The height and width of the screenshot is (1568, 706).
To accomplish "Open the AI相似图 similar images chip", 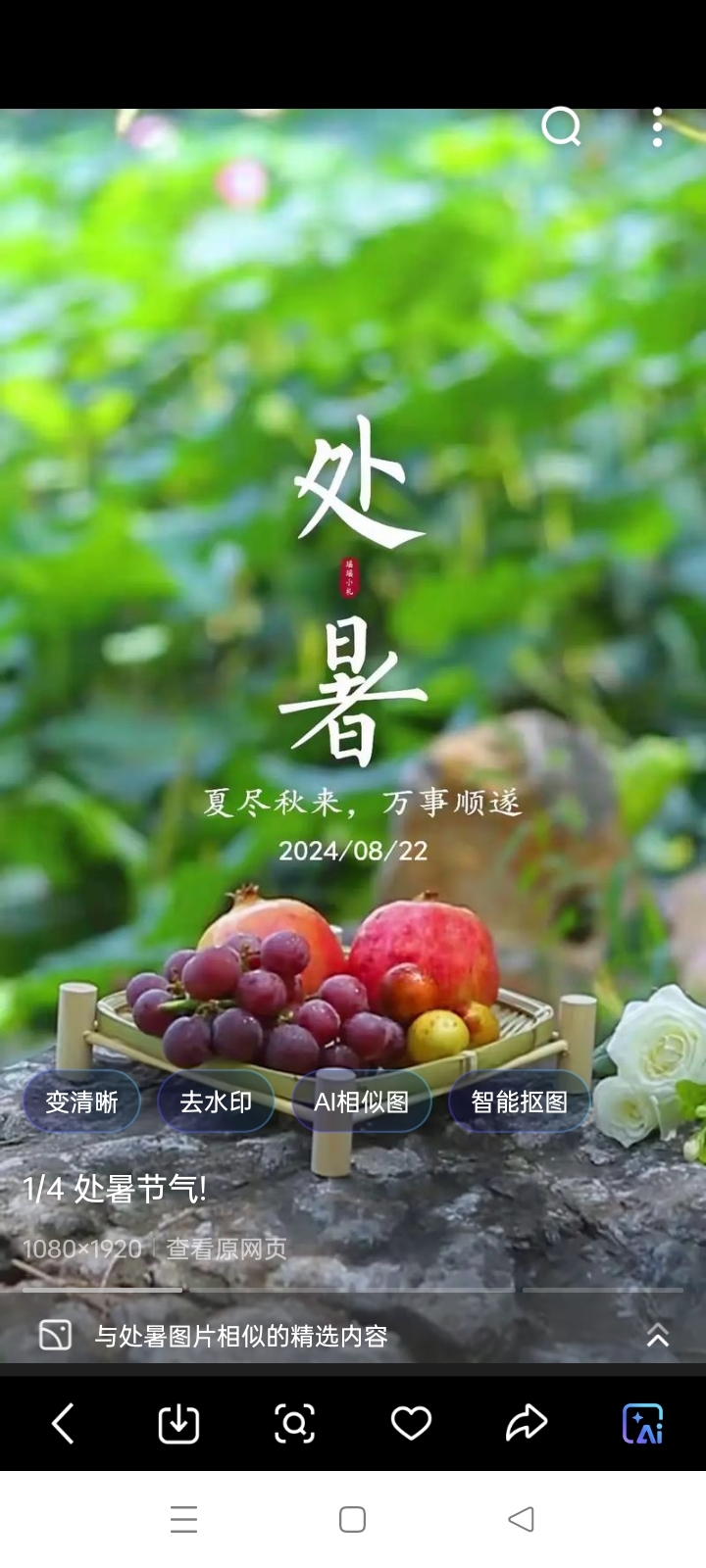I will [361, 1102].
